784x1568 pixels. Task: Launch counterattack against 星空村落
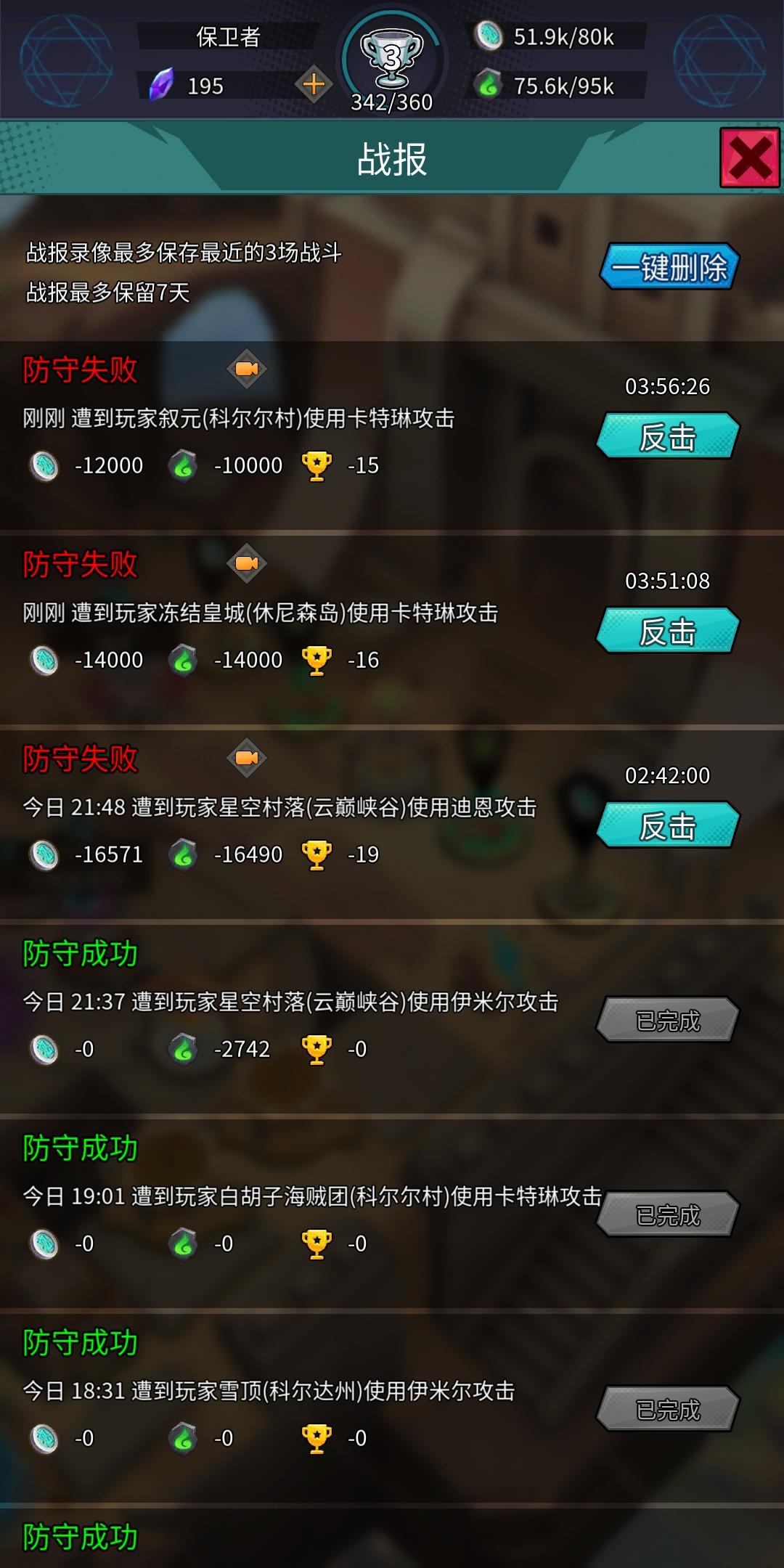click(x=667, y=825)
